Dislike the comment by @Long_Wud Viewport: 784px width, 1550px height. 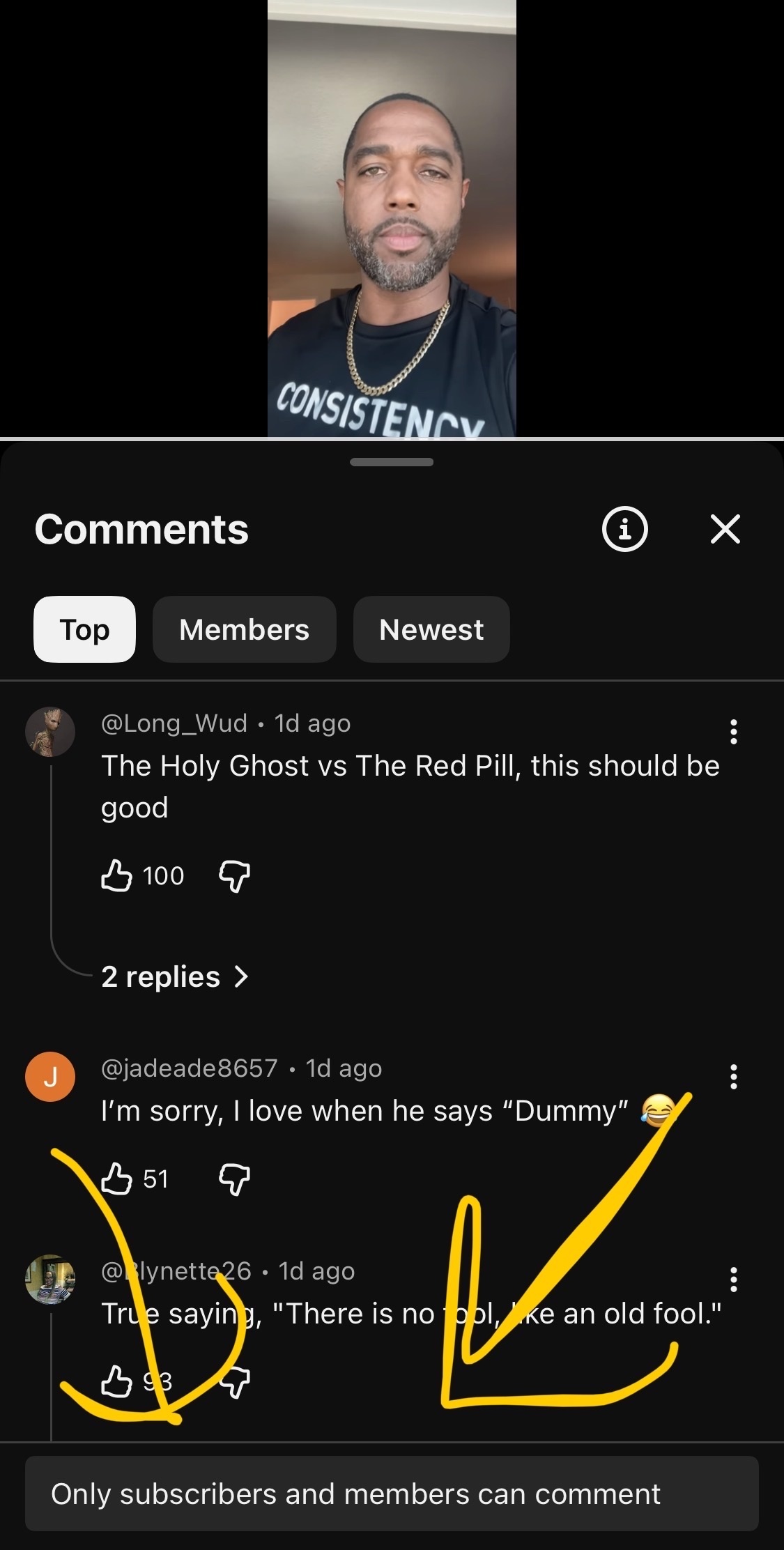tap(234, 875)
